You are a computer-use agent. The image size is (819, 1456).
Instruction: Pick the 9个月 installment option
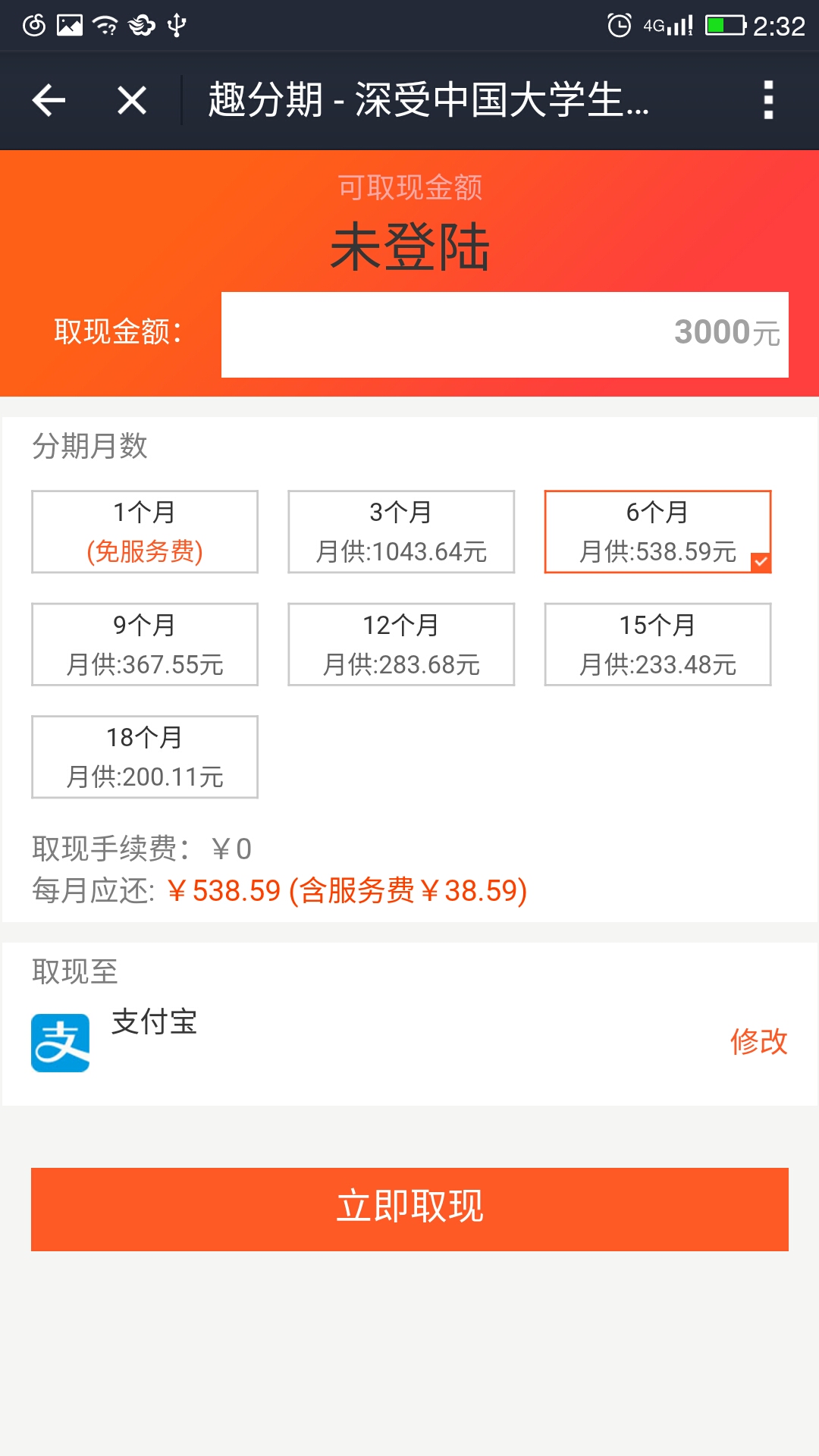pos(145,645)
